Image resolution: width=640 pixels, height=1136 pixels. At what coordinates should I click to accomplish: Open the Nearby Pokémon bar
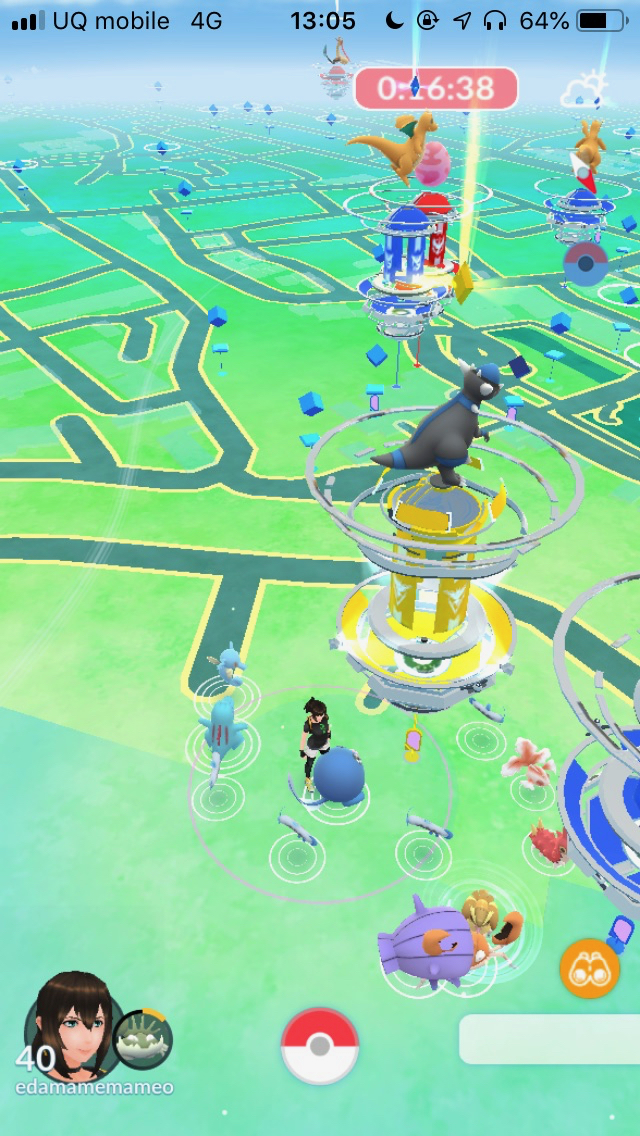[550, 1038]
